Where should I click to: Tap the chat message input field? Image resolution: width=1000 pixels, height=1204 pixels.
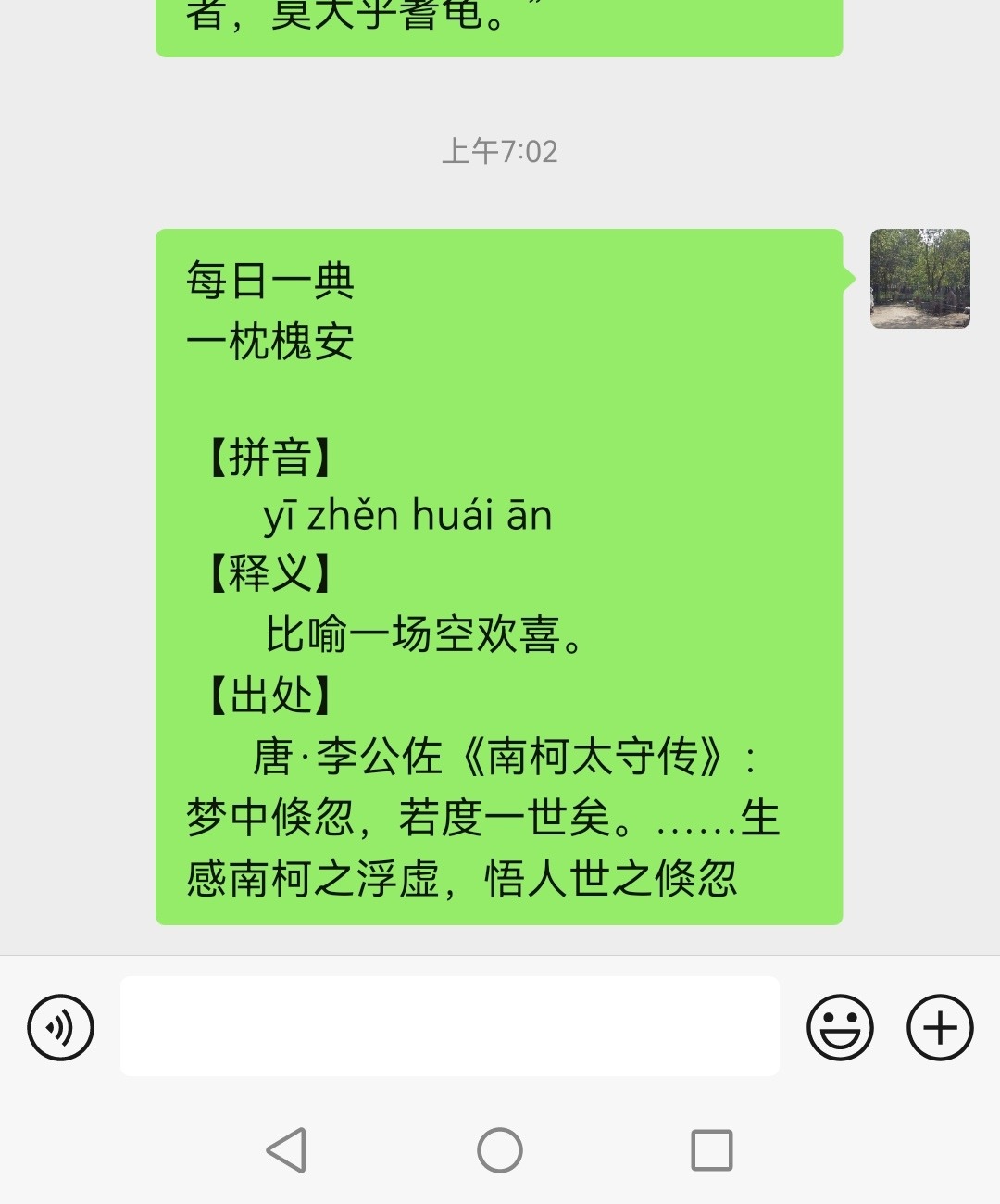pos(449,1026)
